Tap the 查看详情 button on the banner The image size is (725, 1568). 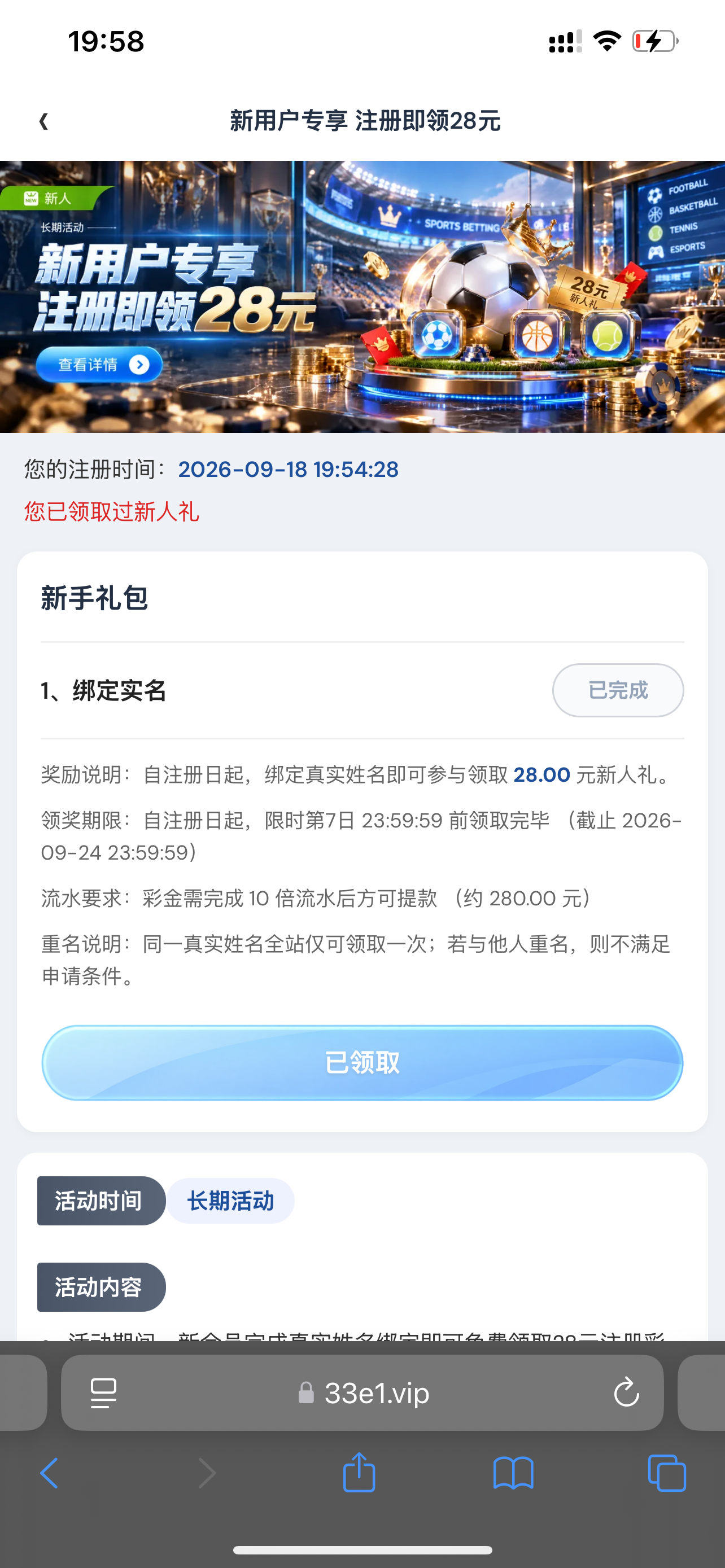pos(99,365)
